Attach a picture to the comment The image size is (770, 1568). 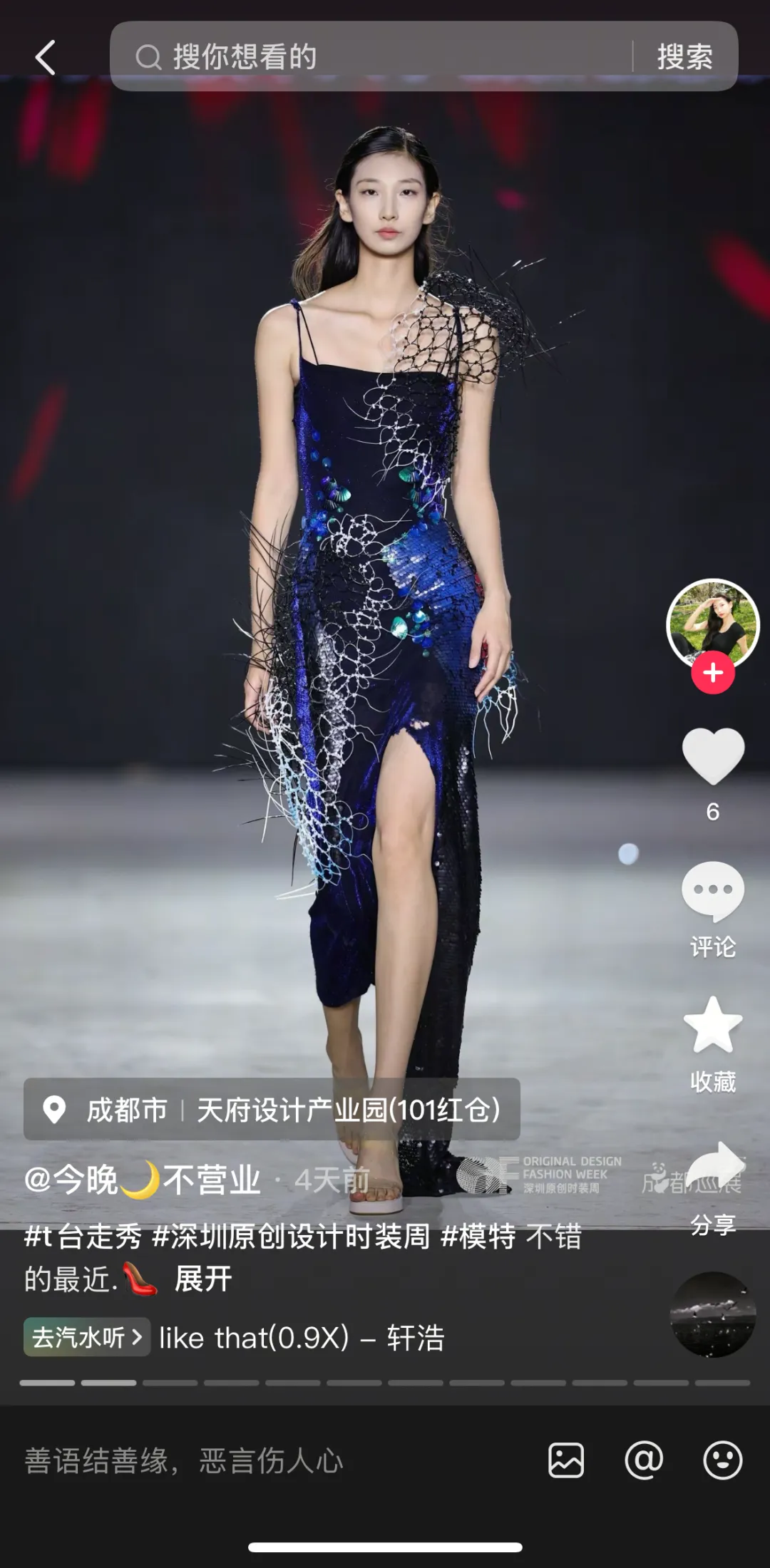(566, 1460)
